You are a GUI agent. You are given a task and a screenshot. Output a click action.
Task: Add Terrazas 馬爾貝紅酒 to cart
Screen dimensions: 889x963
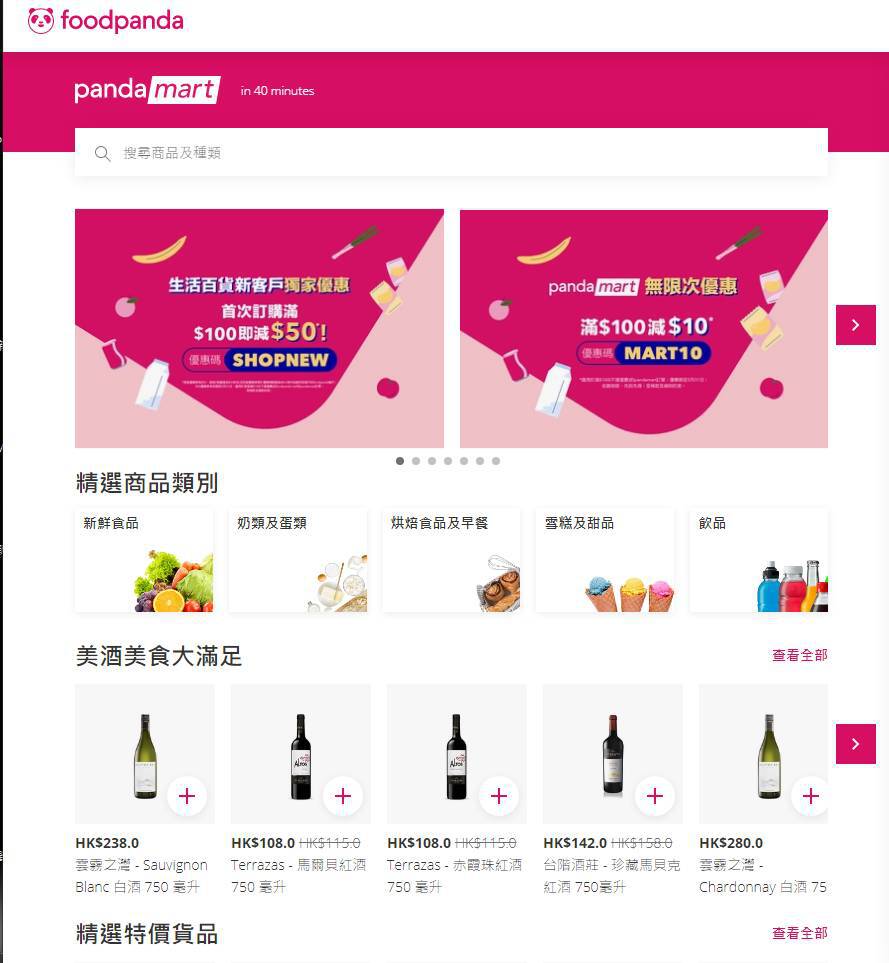(x=343, y=796)
